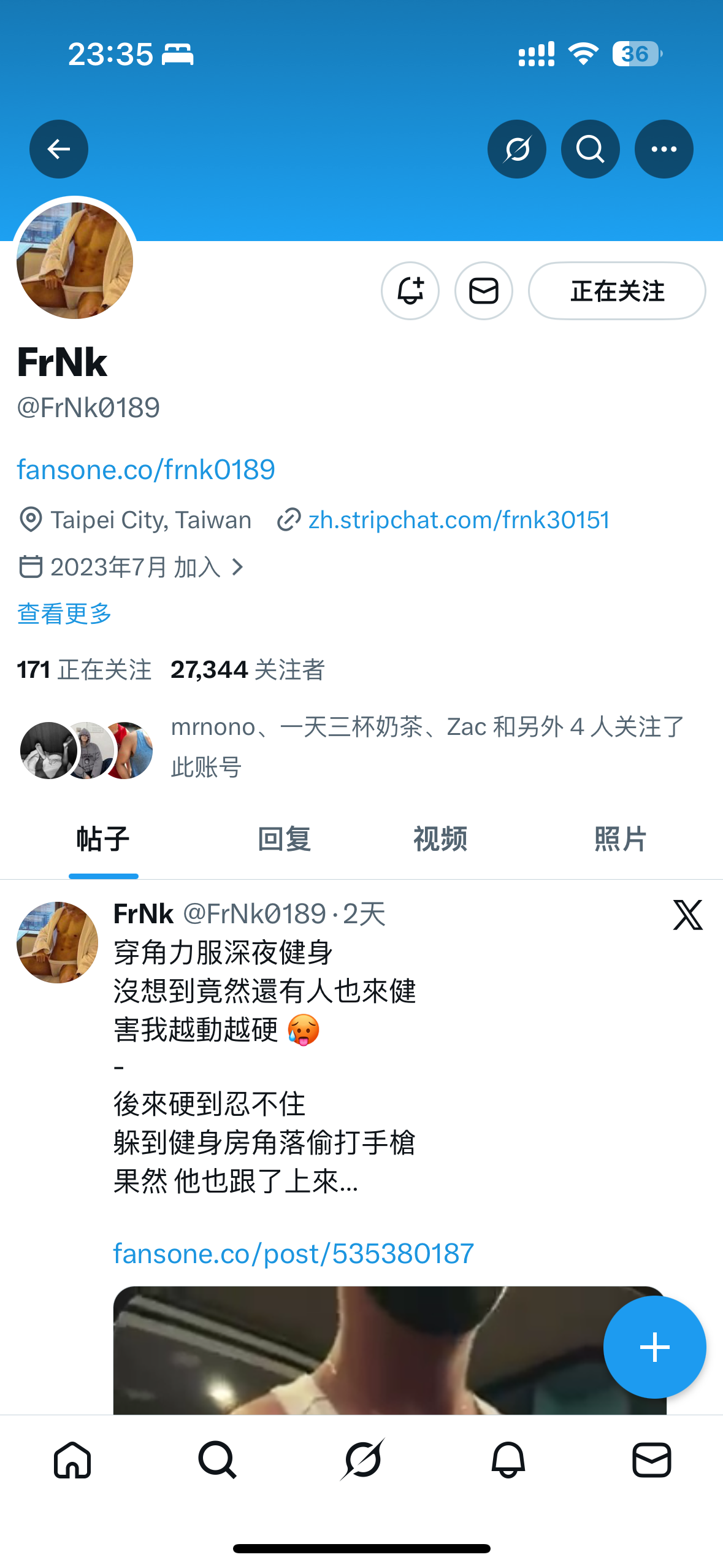This screenshot has width=723, height=1568.
Task: Switch to the 回复 tab
Action: 284,839
